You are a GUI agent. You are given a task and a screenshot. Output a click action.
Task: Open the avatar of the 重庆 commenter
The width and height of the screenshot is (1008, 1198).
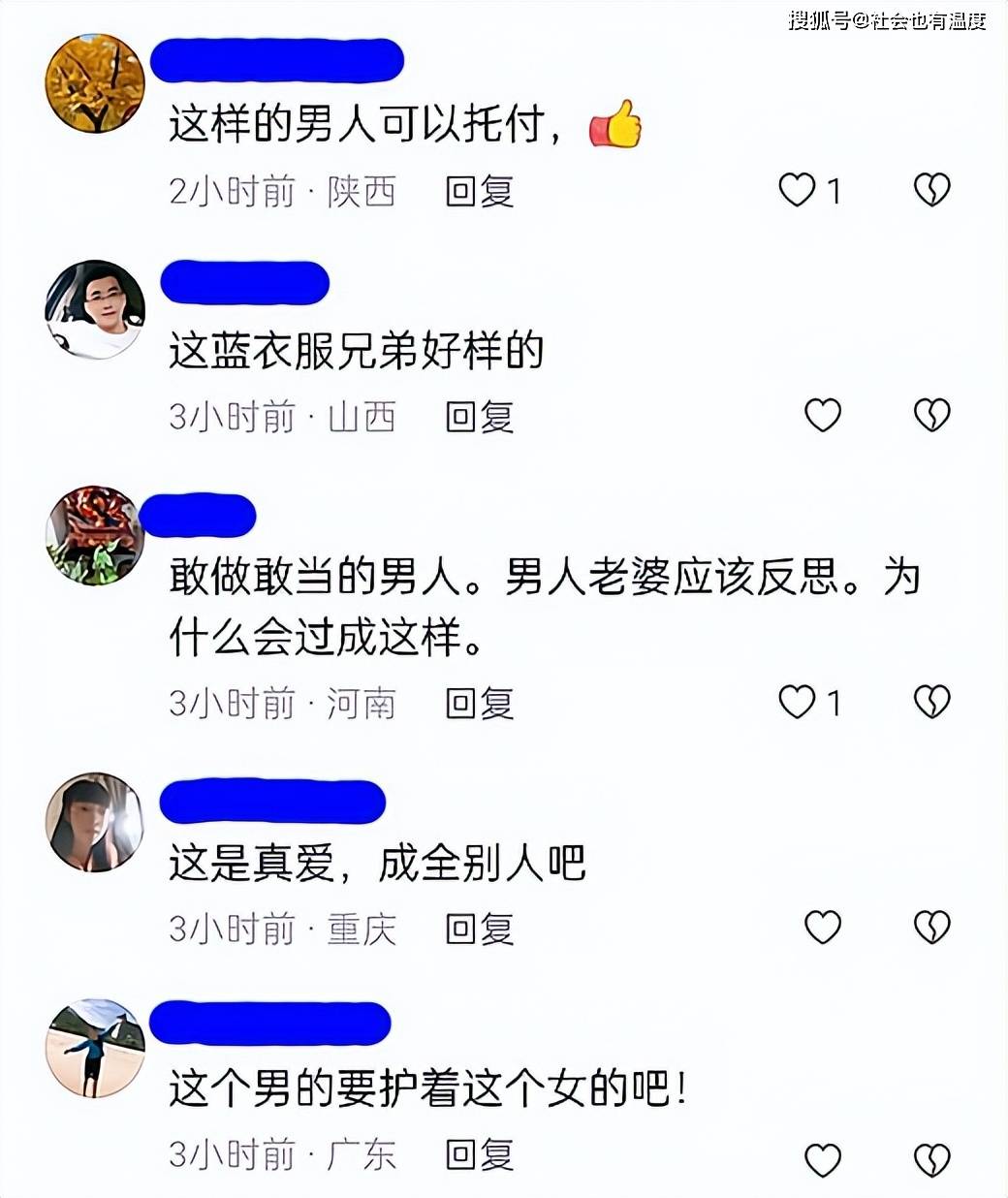click(x=95, y=822)
